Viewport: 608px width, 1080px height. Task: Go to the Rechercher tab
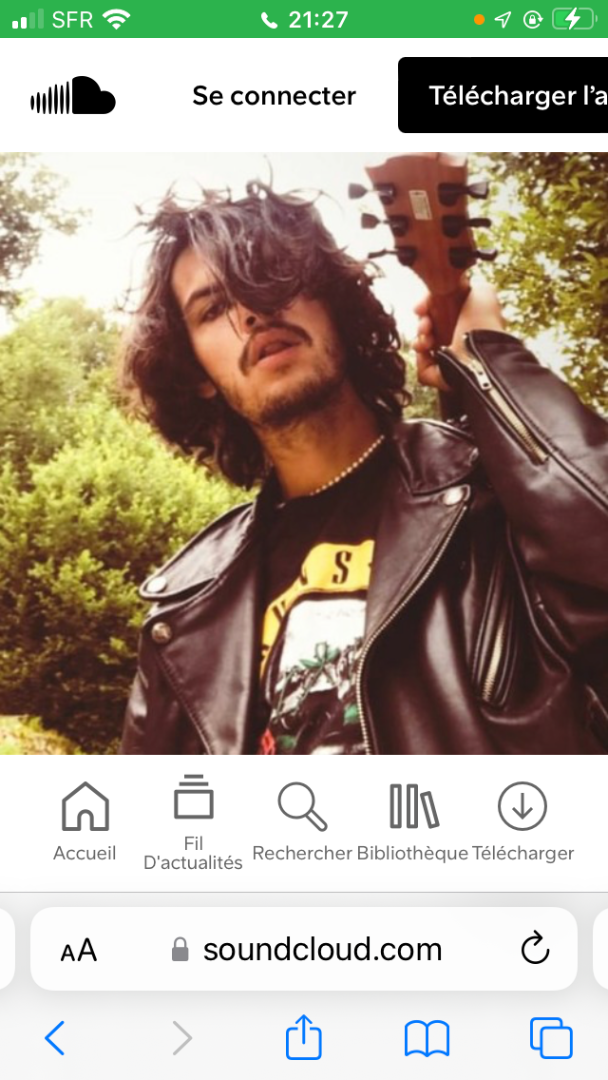click(x=302, y=822)
